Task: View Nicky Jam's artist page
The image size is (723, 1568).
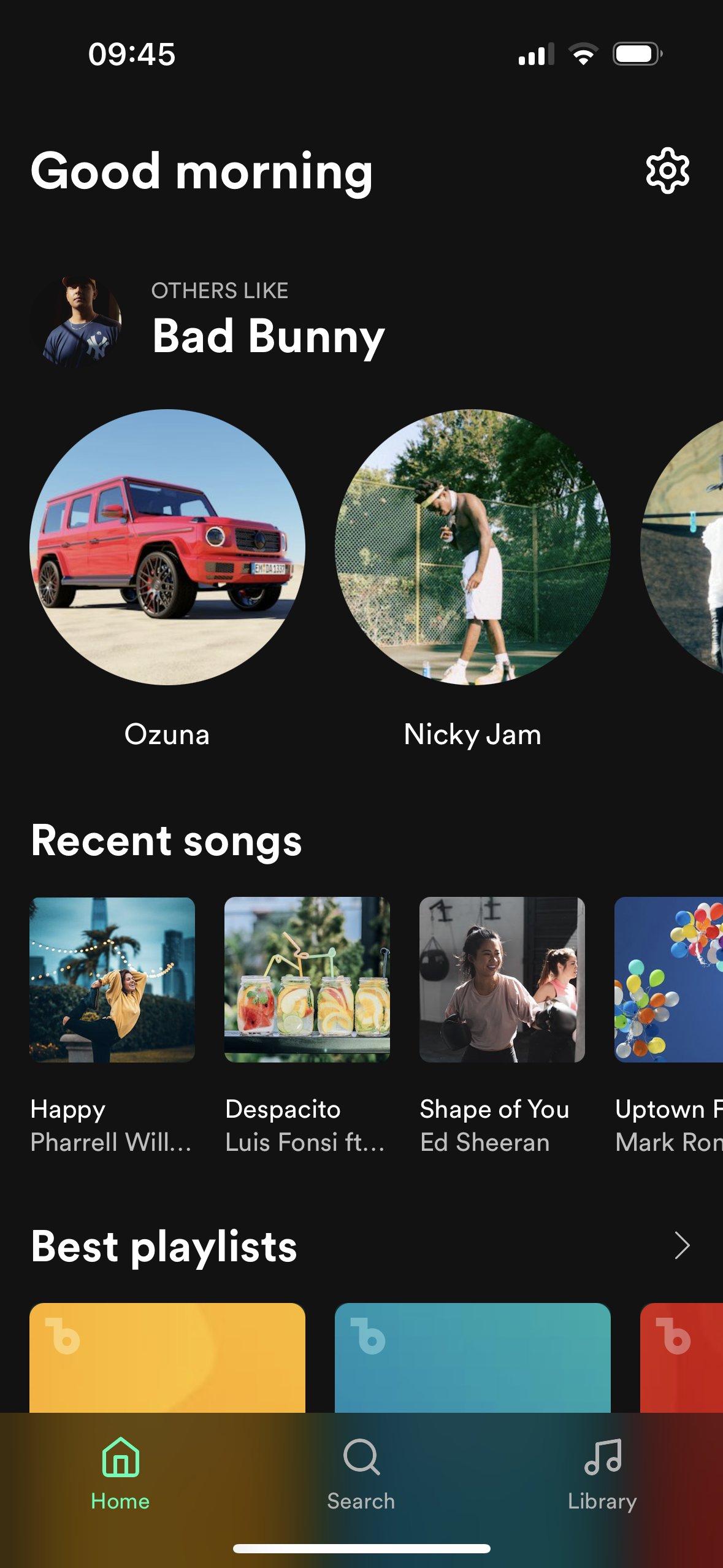Action: pos(472,547)
